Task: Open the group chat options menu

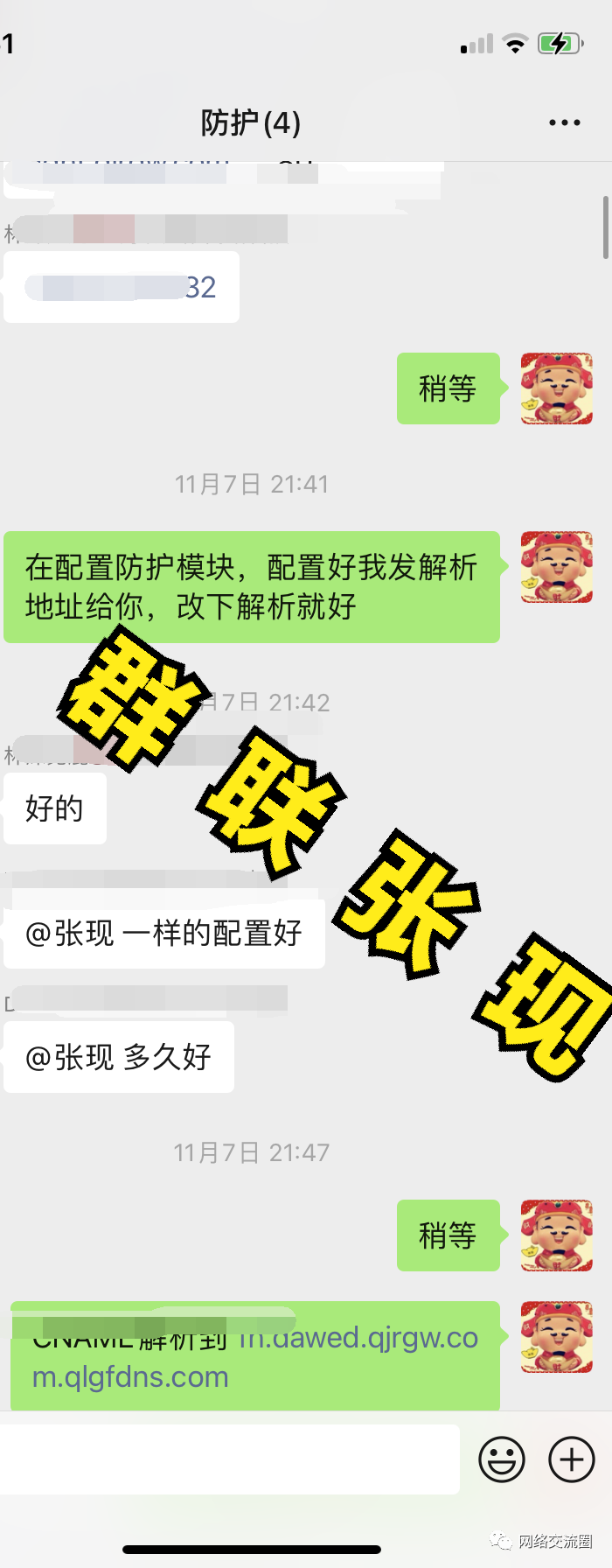Action: coord(564,123)
